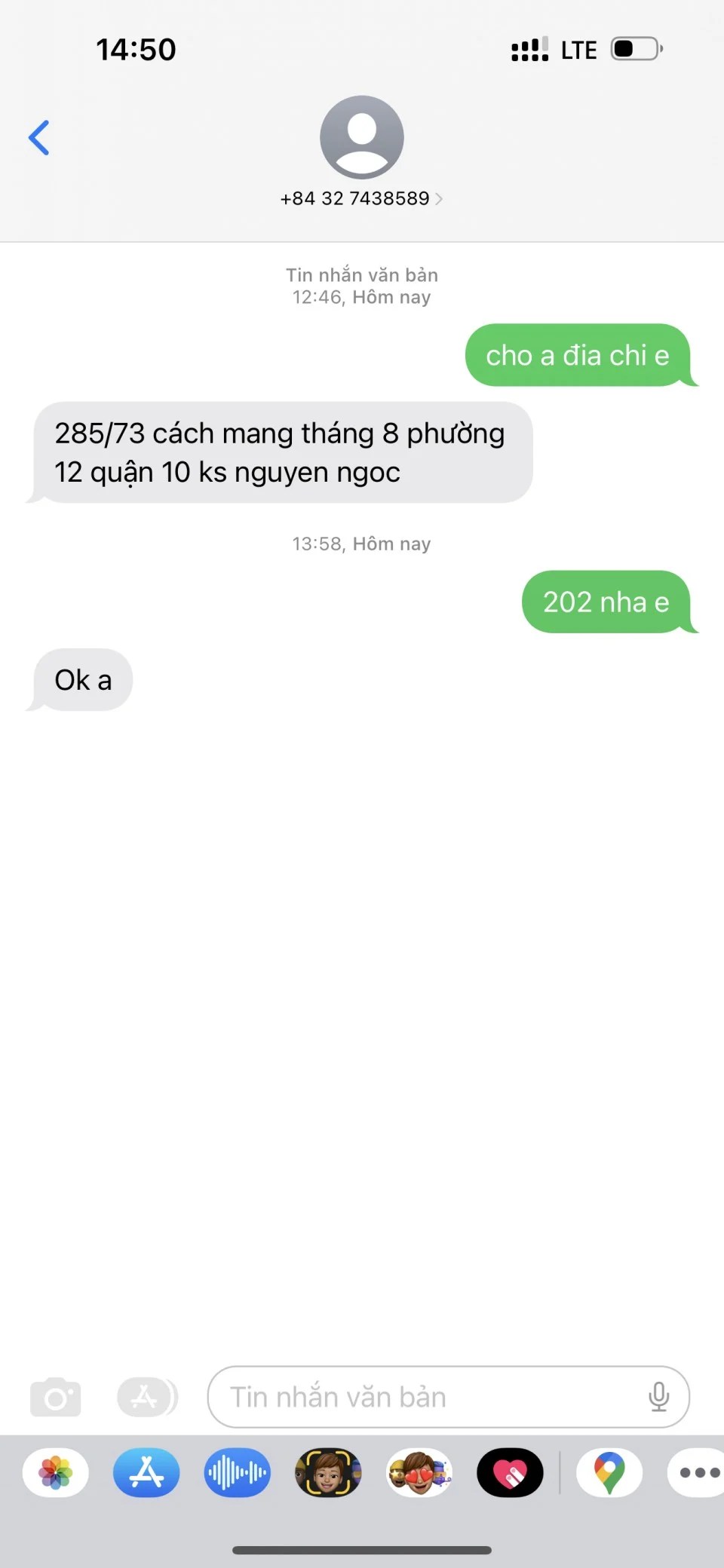
Task: Show more iMessage apps via the three dots
Action: pos(698,1472)
